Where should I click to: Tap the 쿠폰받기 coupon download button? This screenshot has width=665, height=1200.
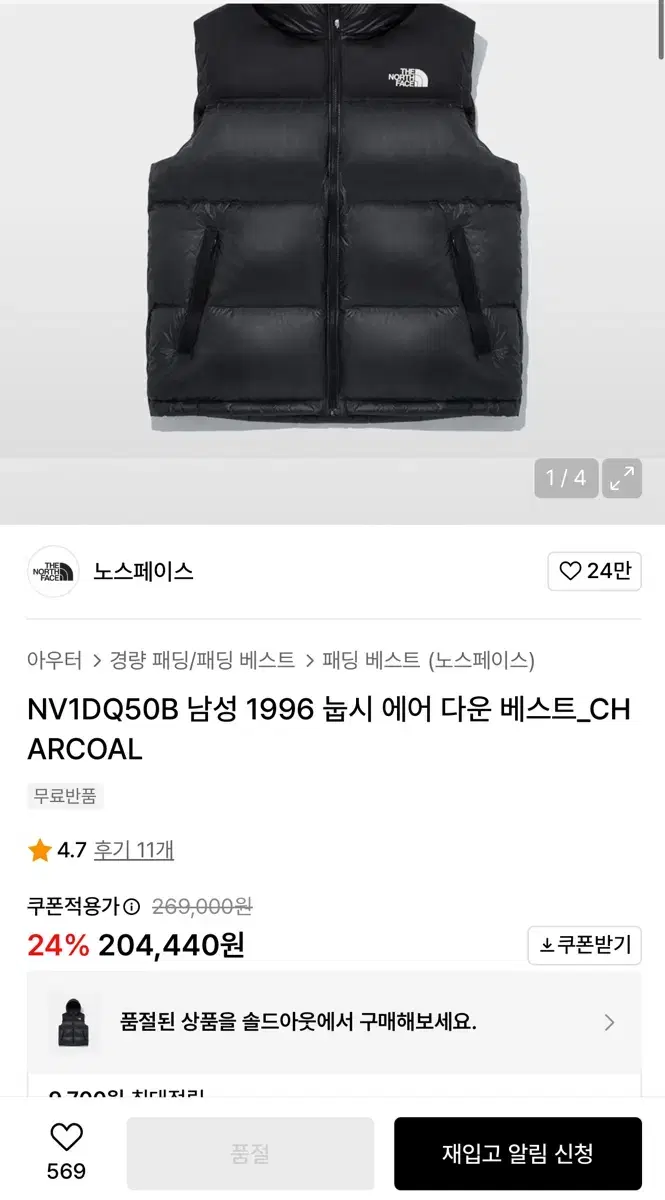(x=585, y=945)
